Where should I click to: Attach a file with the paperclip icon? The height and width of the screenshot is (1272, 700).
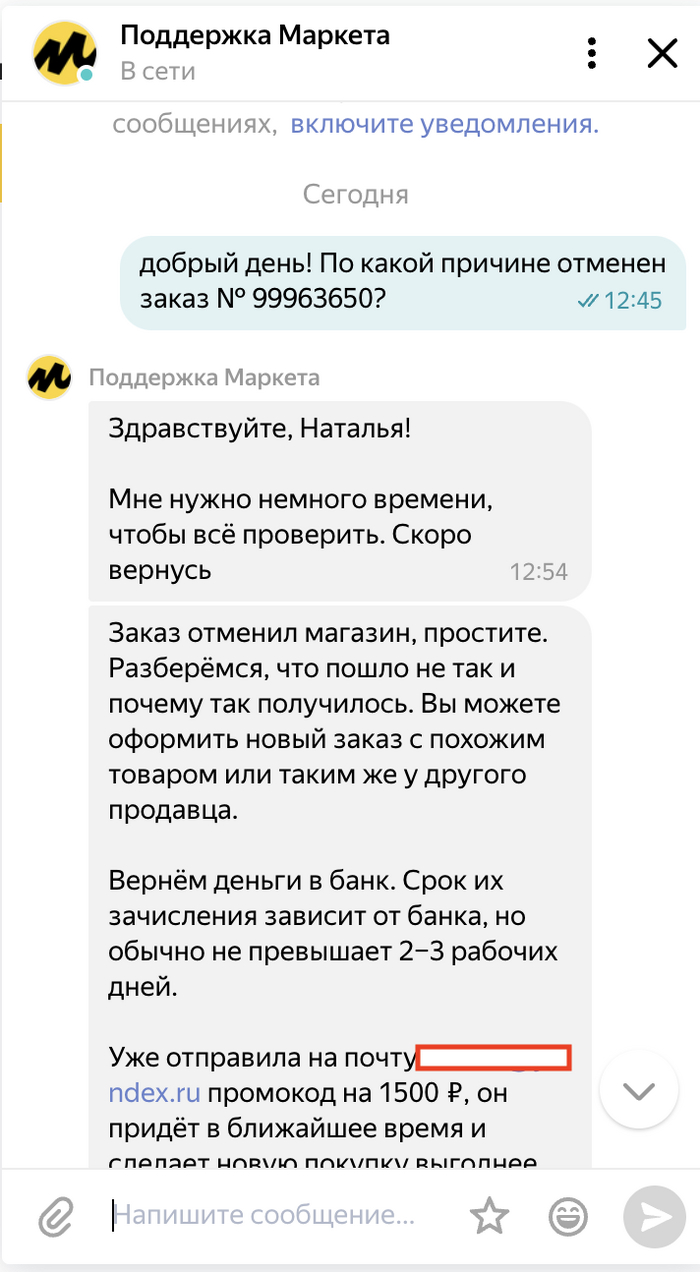(57, 1217)
